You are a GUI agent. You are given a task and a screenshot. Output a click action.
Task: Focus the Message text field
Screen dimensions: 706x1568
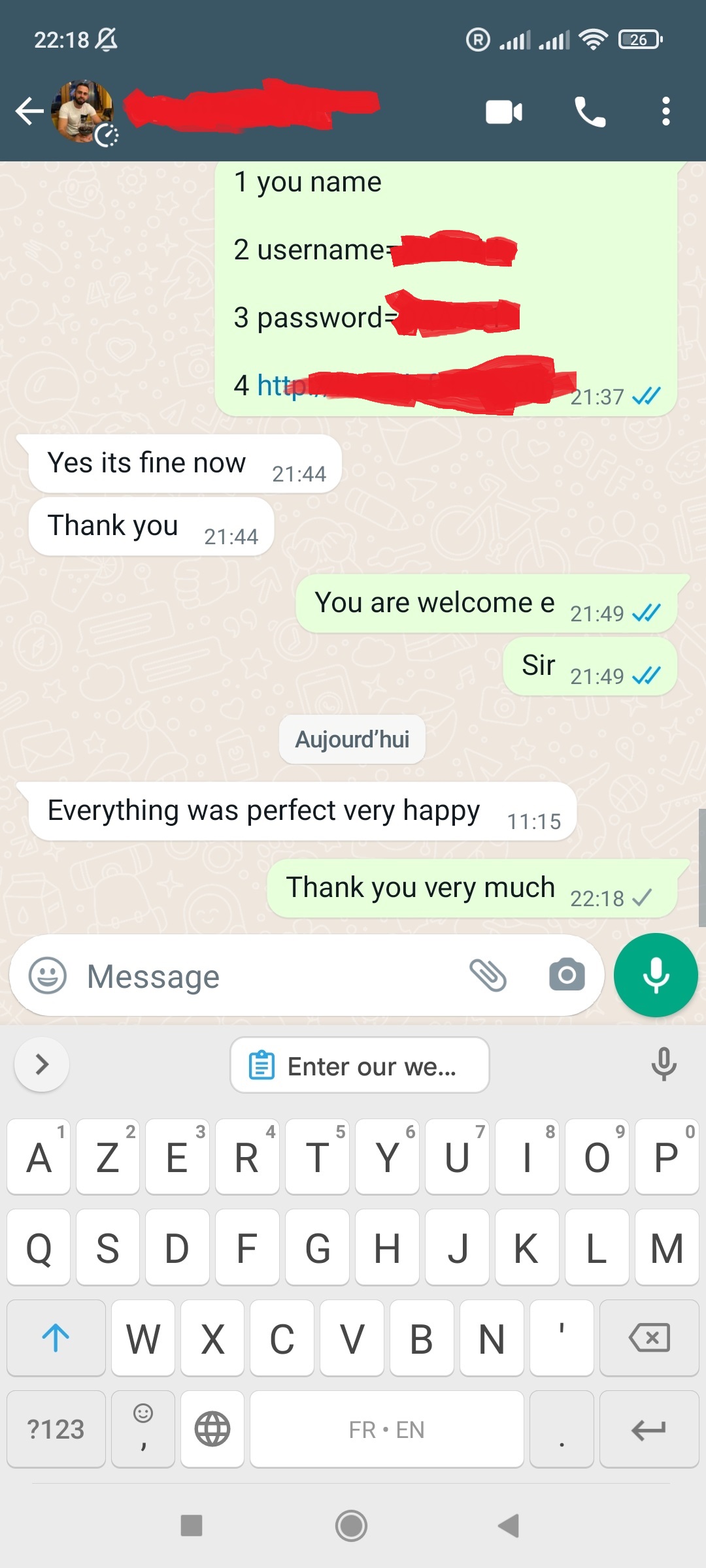click(x=261, y=976)
